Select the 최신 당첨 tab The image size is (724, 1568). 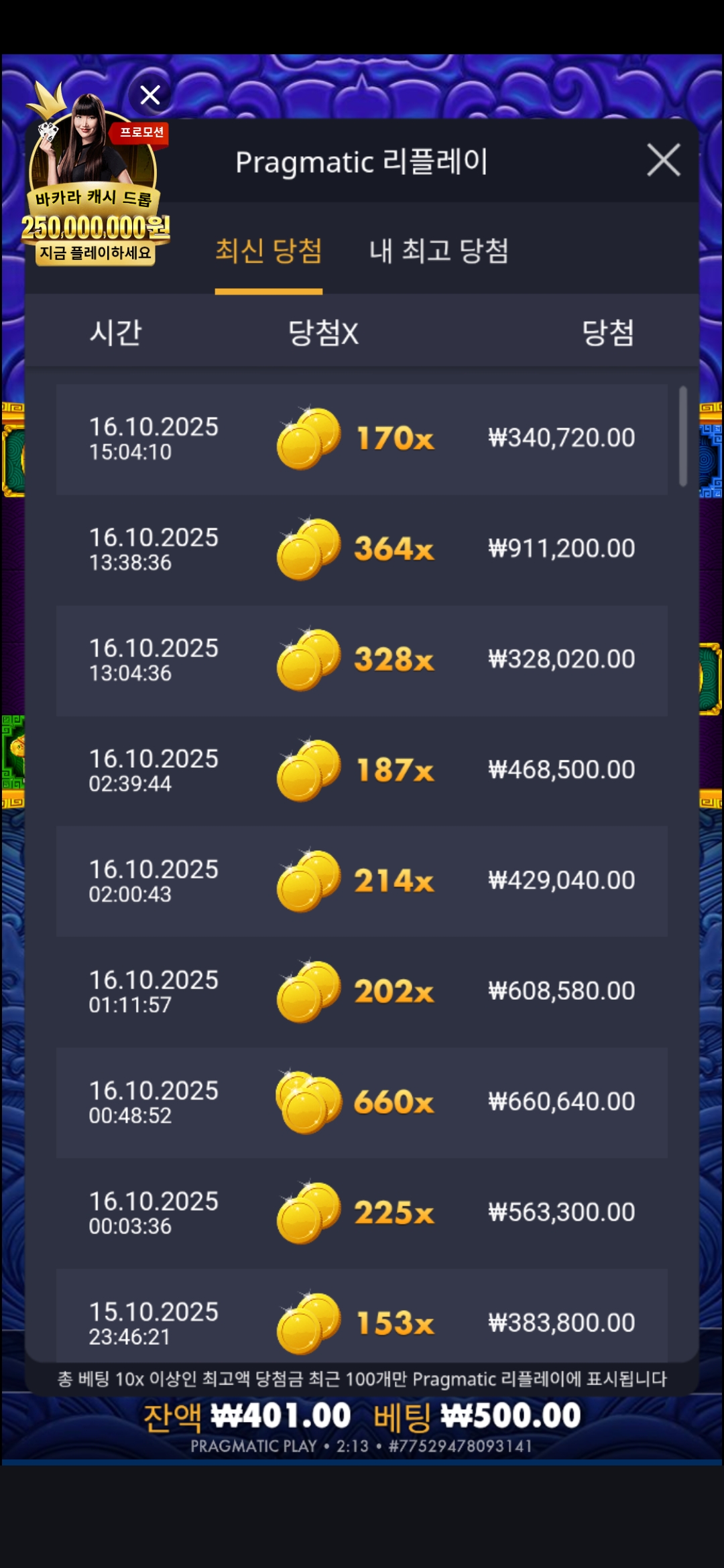[268, 251]
